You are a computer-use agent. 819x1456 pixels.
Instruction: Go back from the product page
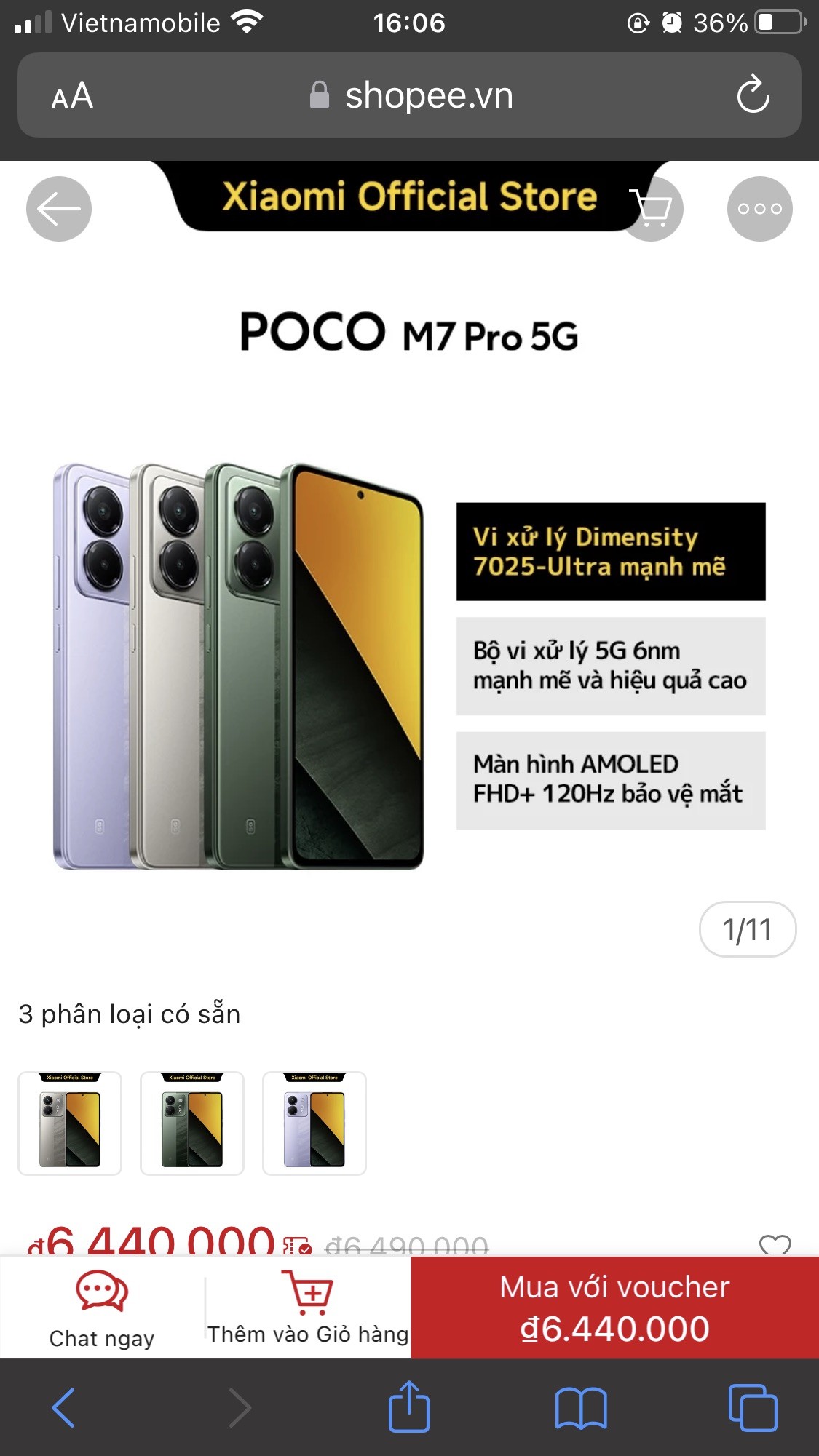point(59,209)
